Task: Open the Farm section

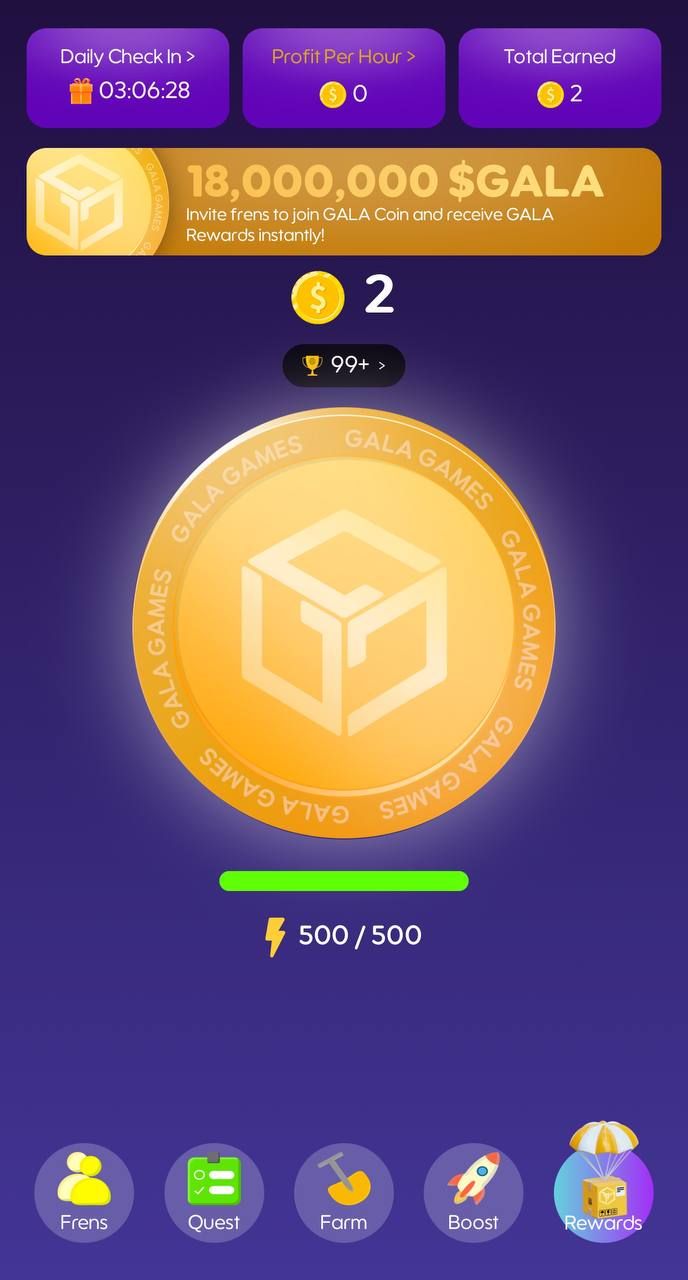Action: [343, 1192]
